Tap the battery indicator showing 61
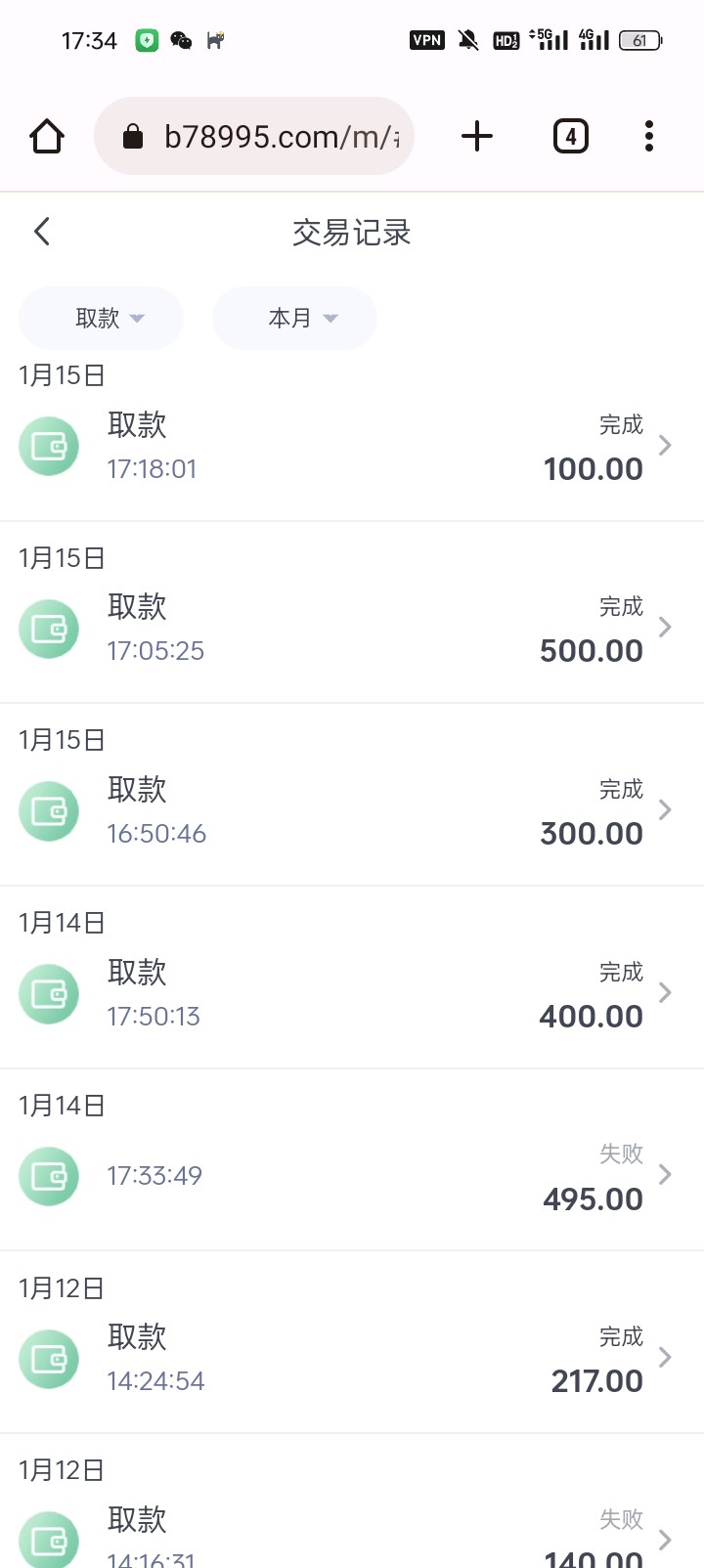704x1568 pixels. tap(640, 40)
